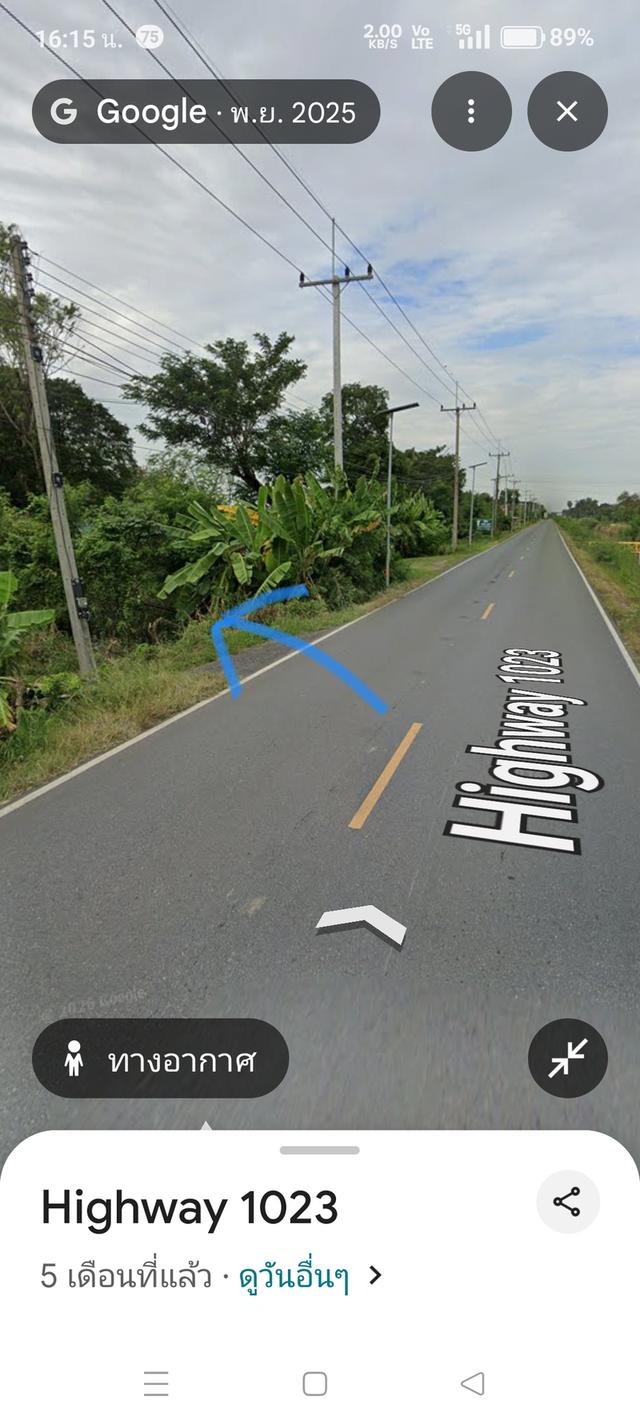Tap the bottom sheet drag handle
640x1428 pixels.
click(319, 1150)
